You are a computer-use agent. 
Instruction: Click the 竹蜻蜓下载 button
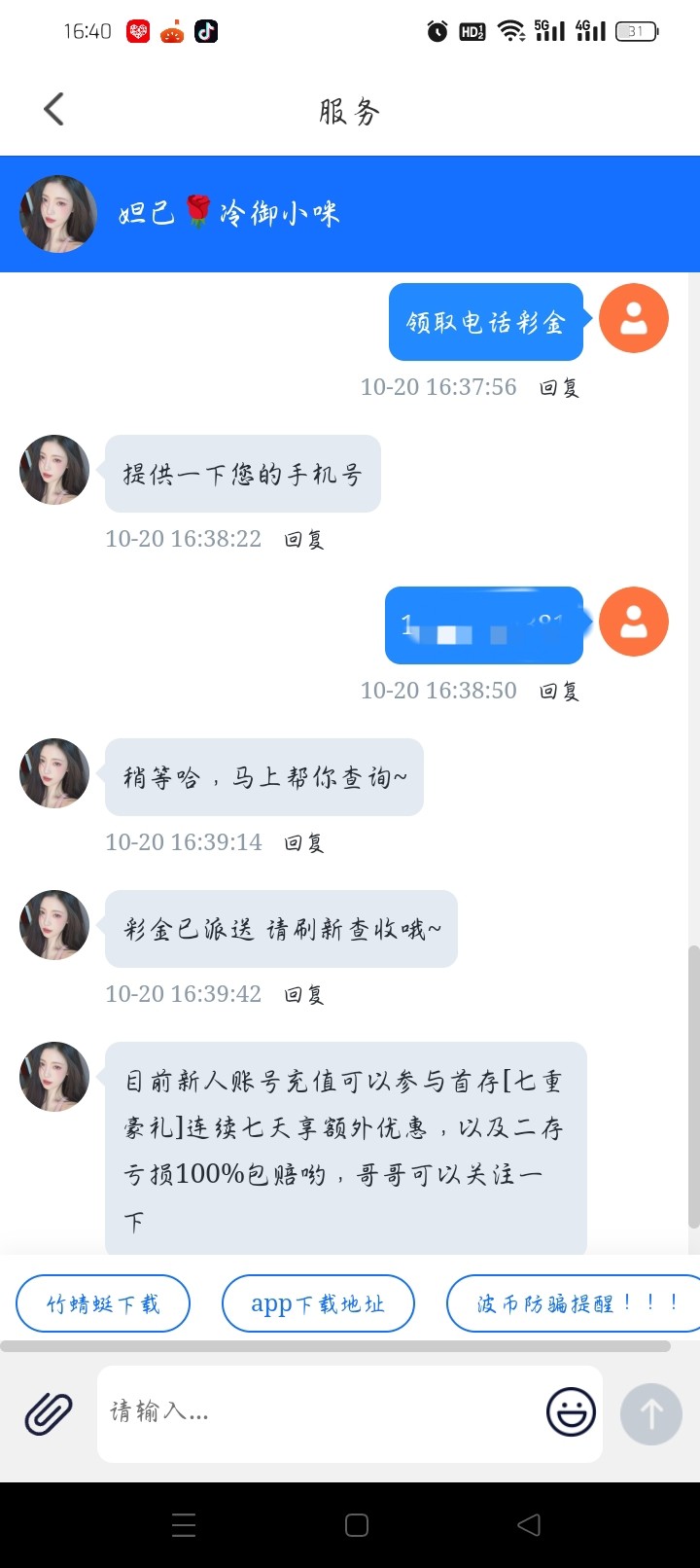point(103,1302)
